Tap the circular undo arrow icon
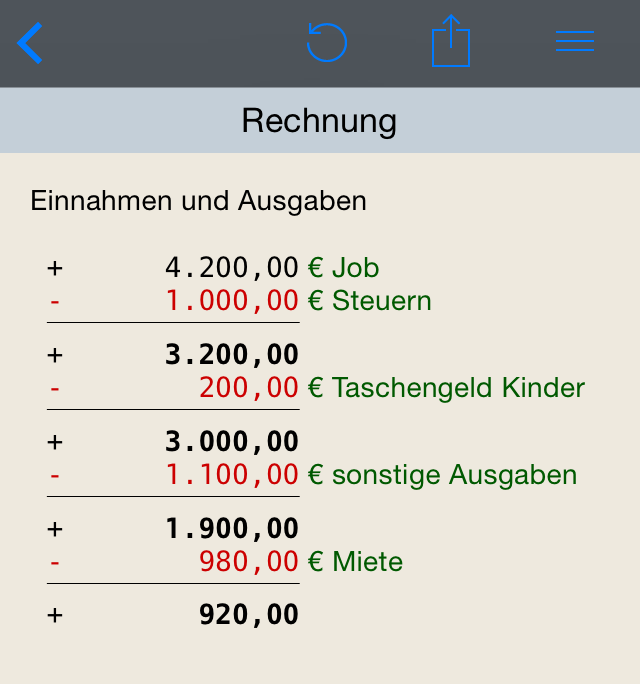The image size is (640, 684). click(327, 42)
